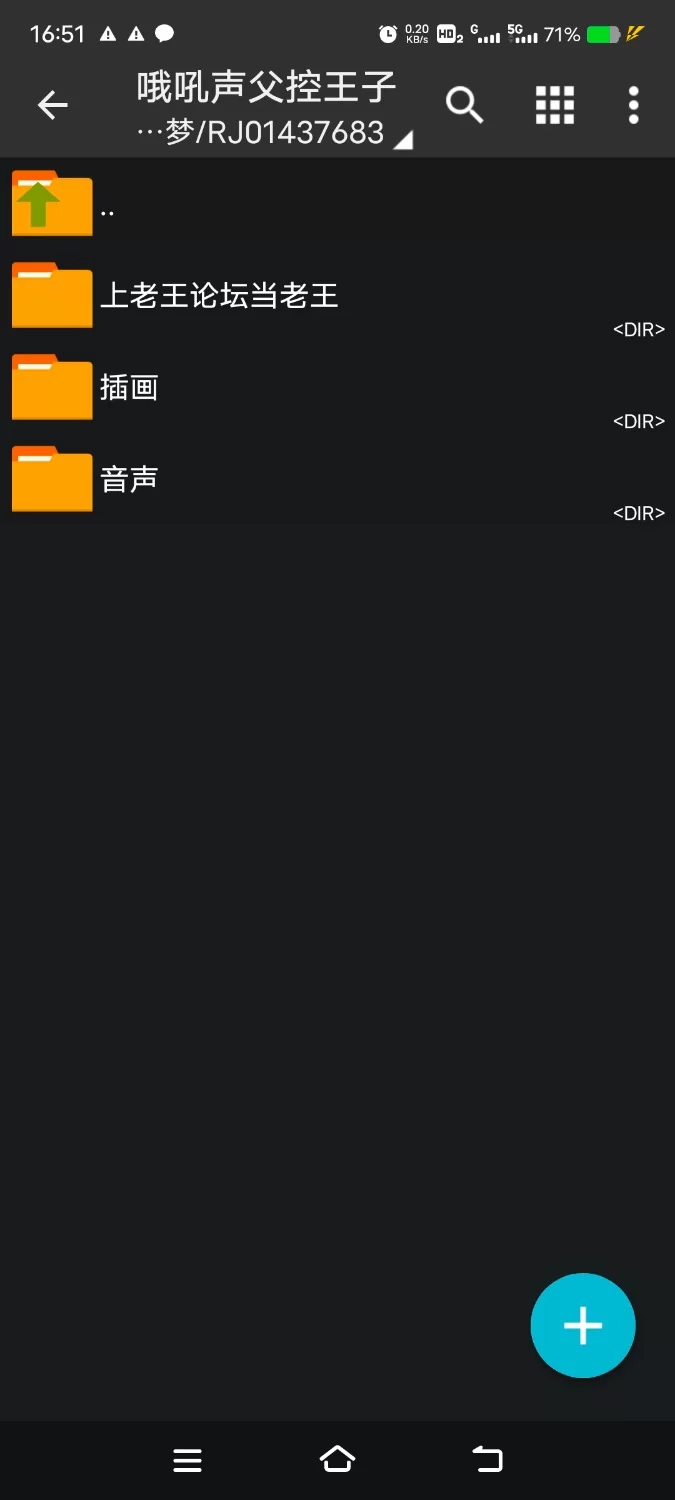Open the grid view options icon

(x=554, y=105)
